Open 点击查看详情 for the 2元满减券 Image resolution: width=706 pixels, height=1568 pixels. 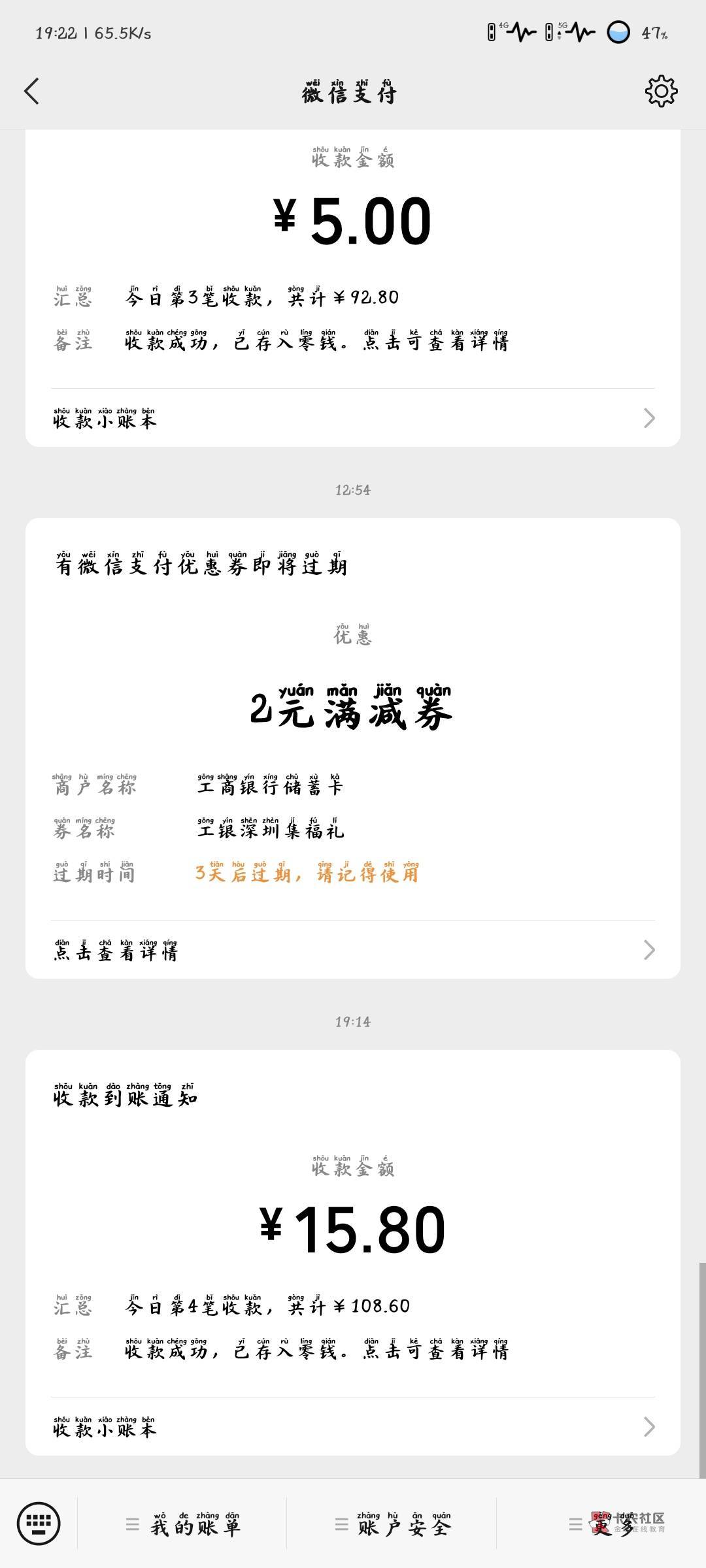coord(353,950)
